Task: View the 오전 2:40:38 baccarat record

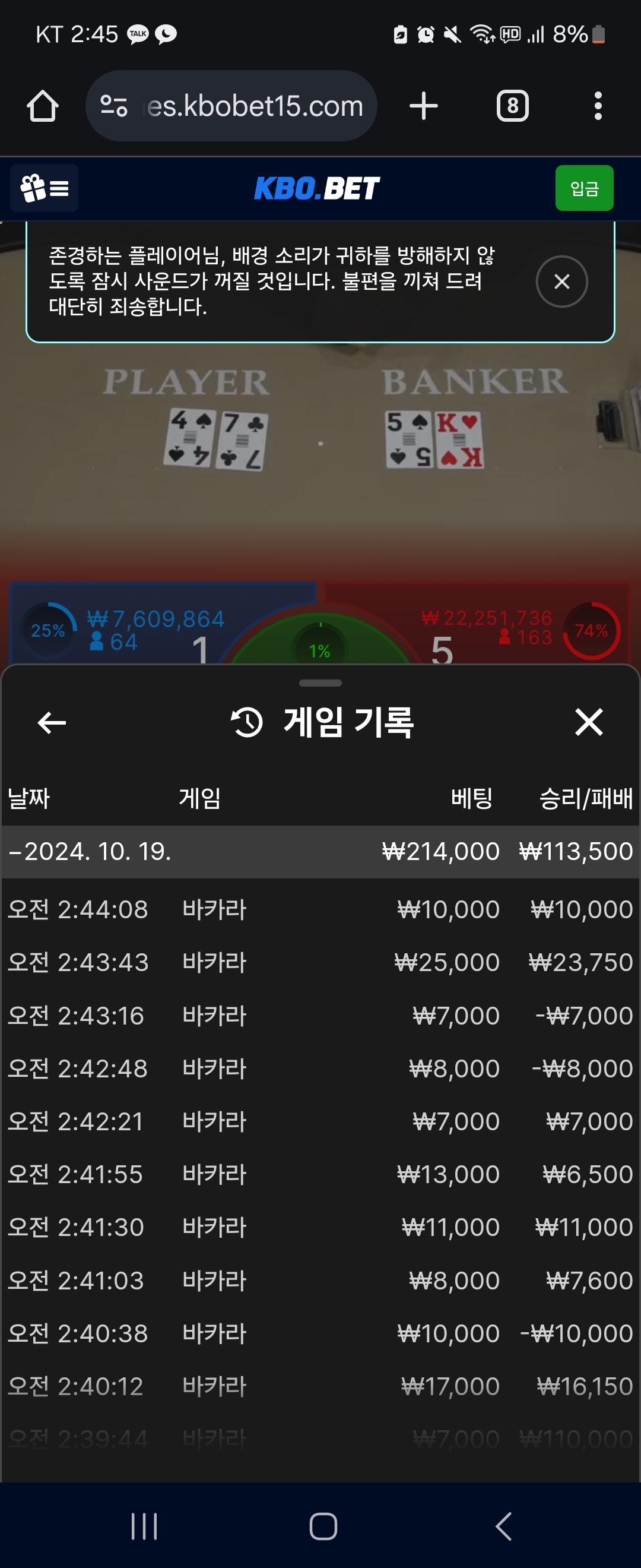Action: pyautogui.click(x=320, y=1333)
